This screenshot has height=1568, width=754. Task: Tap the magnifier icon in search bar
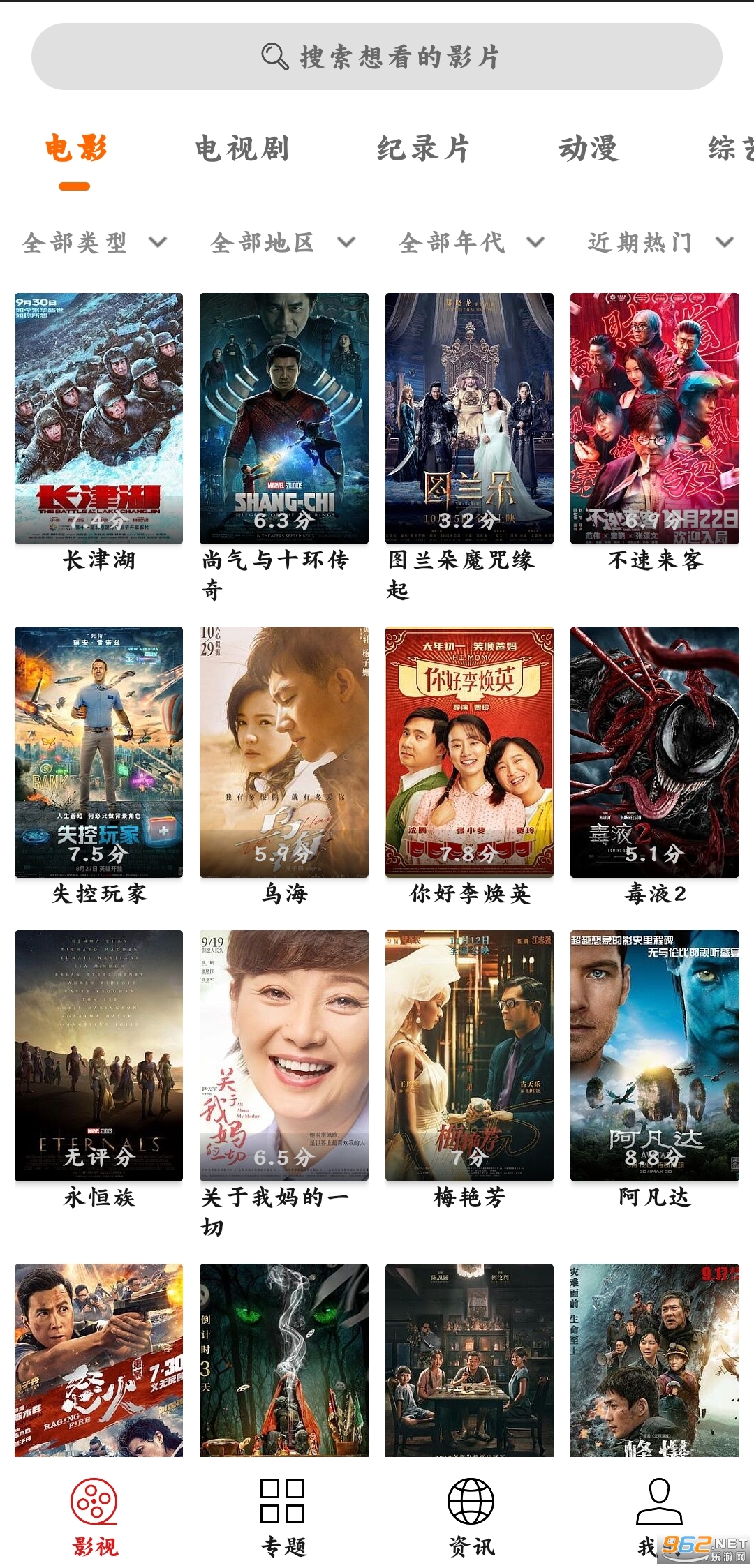click(274, 57)
